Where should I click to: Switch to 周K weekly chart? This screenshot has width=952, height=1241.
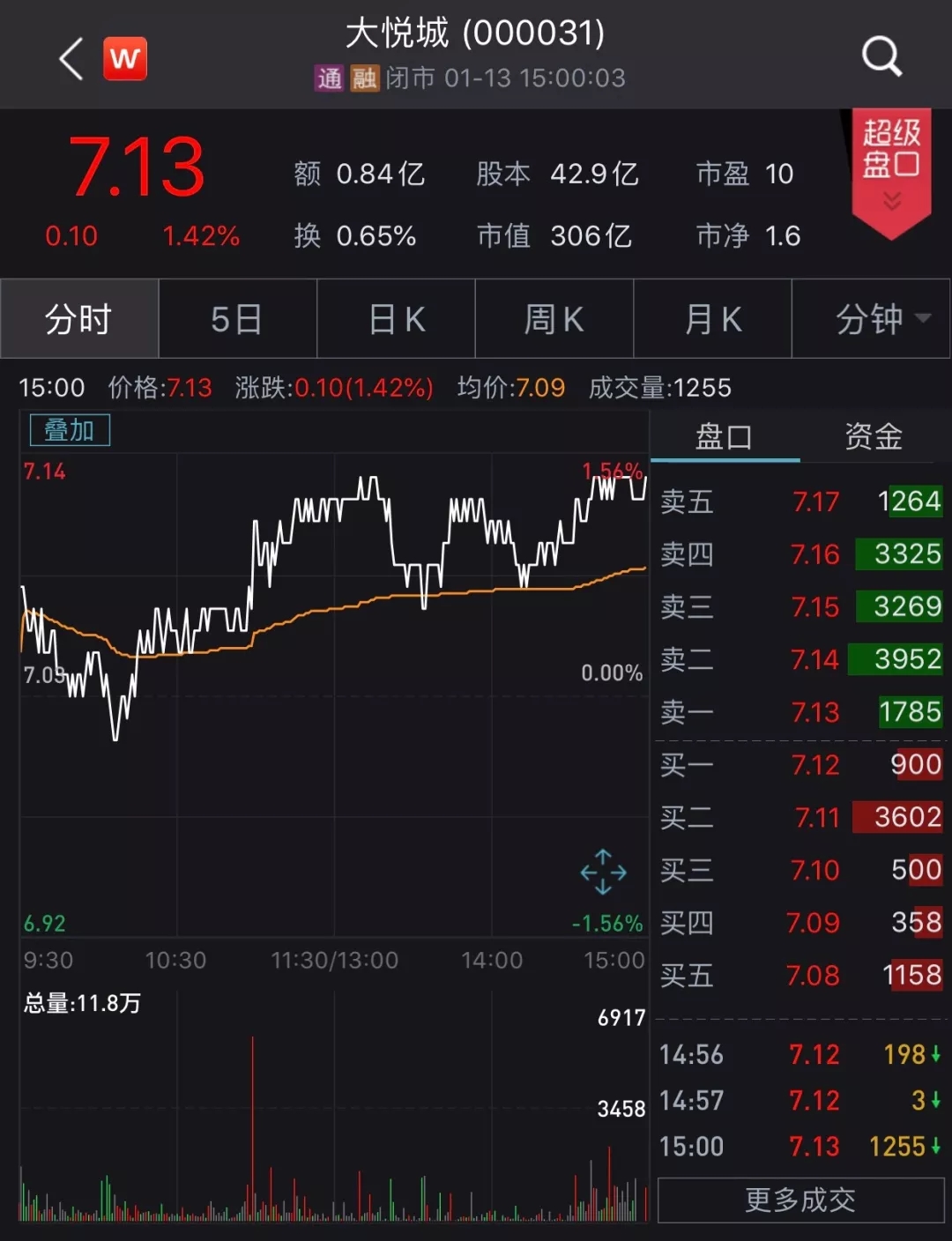554,319
